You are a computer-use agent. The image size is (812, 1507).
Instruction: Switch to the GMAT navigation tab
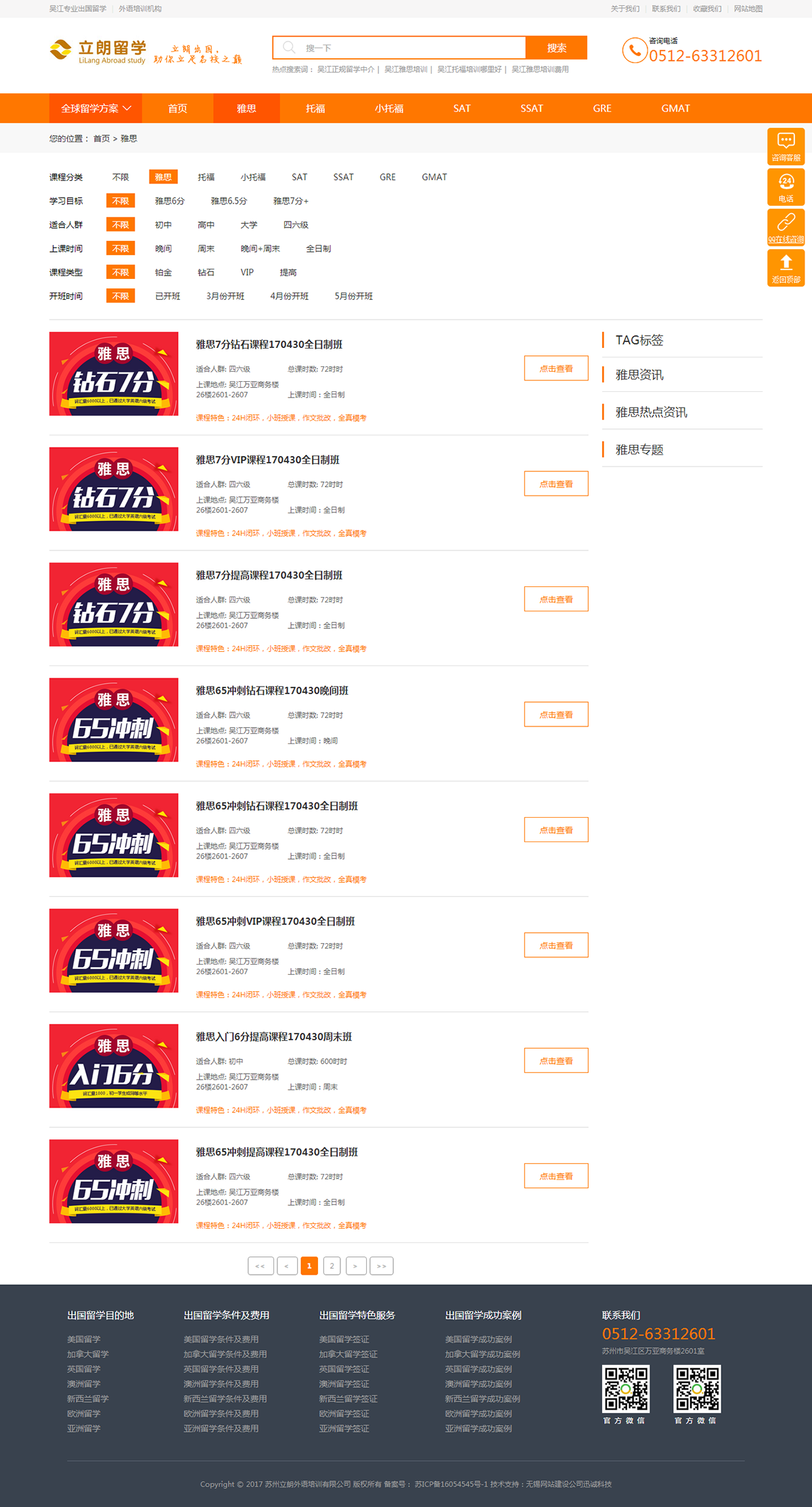(x=675, y=108)
